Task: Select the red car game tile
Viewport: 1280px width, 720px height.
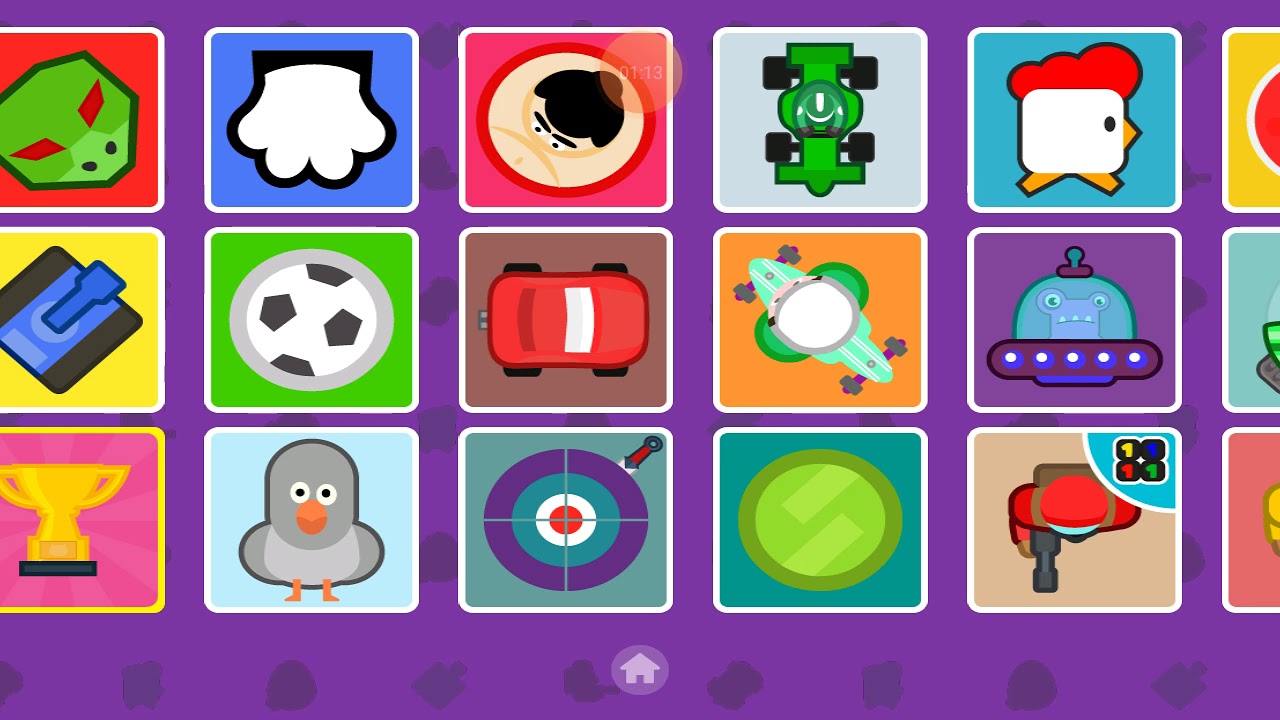Action: [x=566, y=320]
